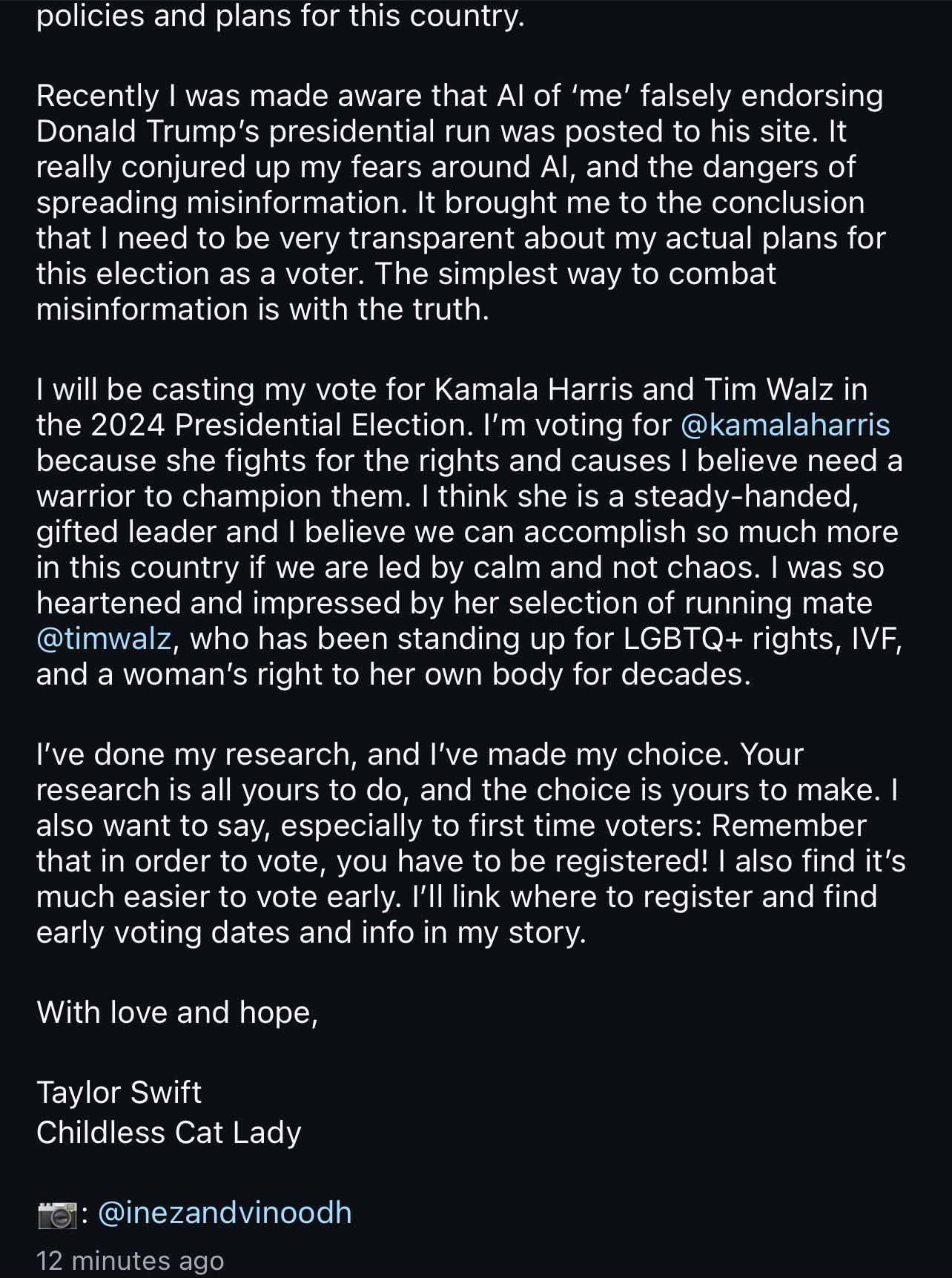Open the @timwalz profile mention
Screen dimensions: 952x1278
click(x=104, y=639)
